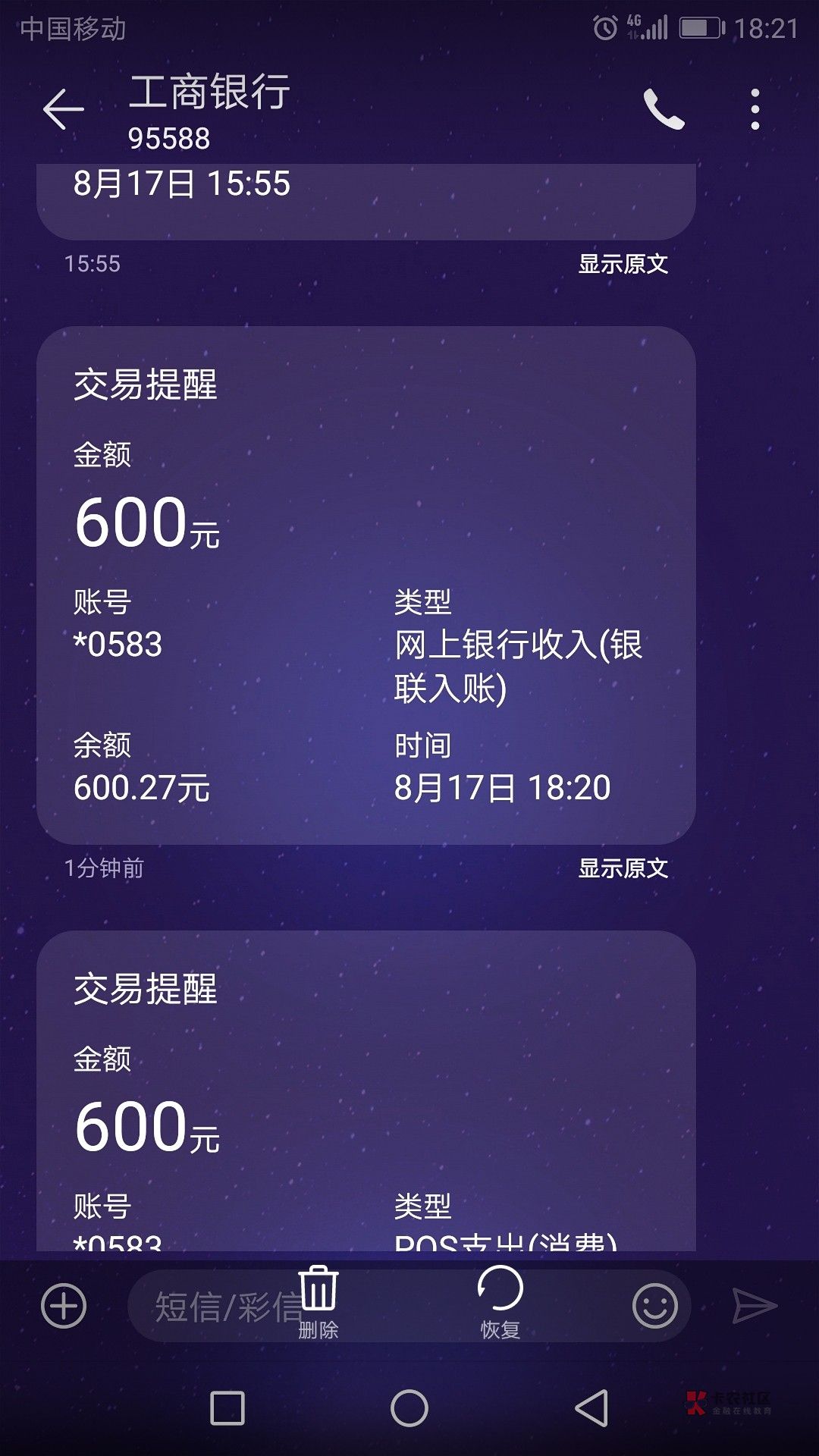
Task: Show original text of the 1分钟前 message
Action: point(623,868)
